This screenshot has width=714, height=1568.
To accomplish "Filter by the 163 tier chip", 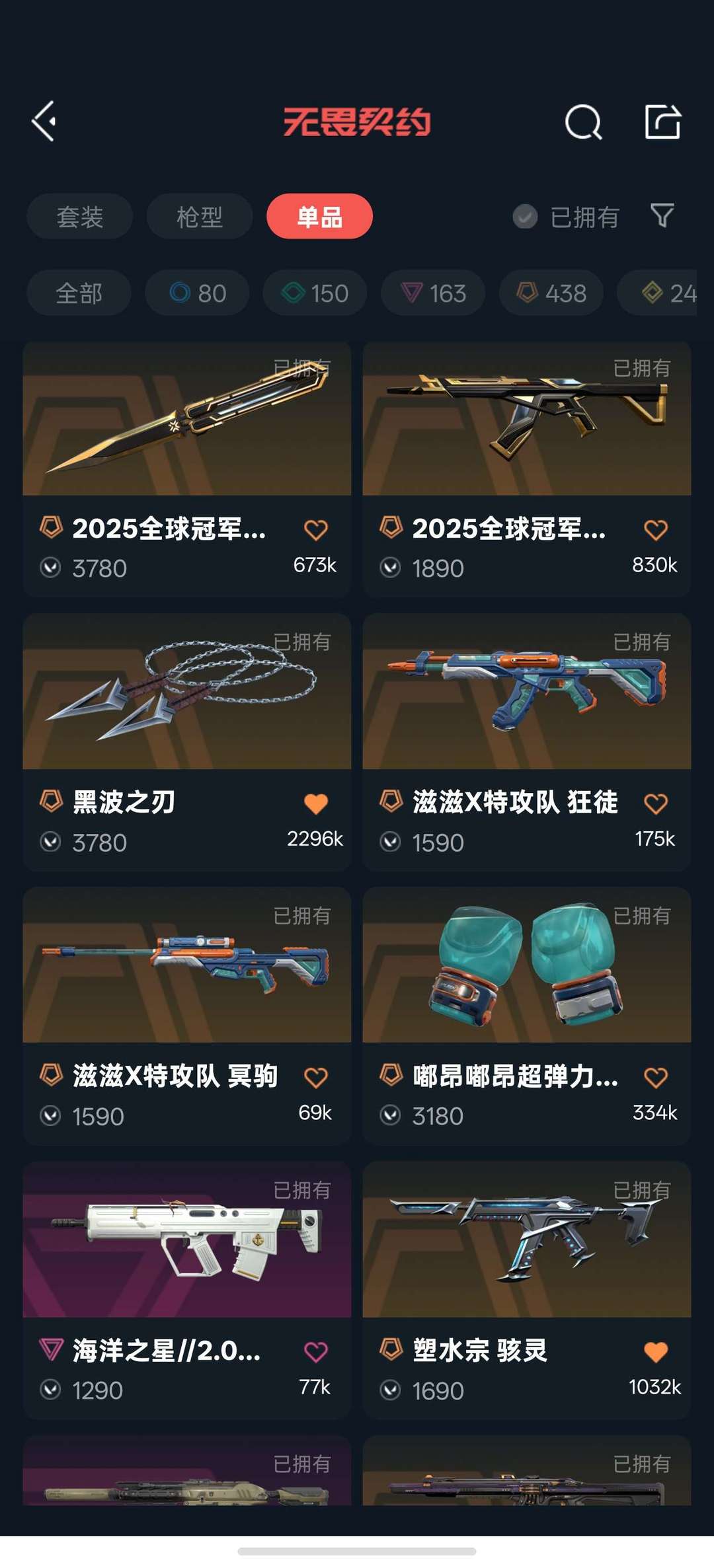I will [433, 293].
